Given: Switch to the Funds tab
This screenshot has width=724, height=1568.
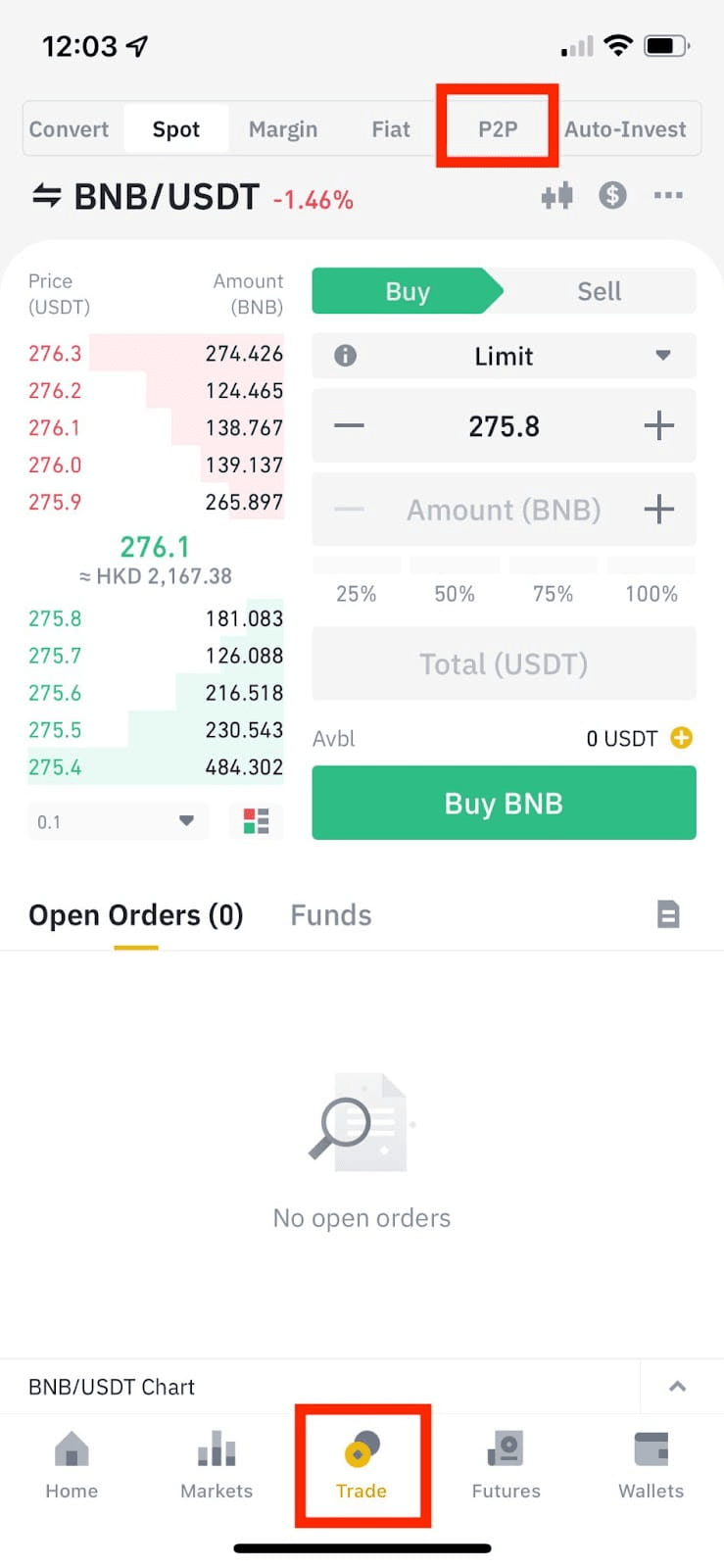Looking at the screenshot, I should 331,915.
